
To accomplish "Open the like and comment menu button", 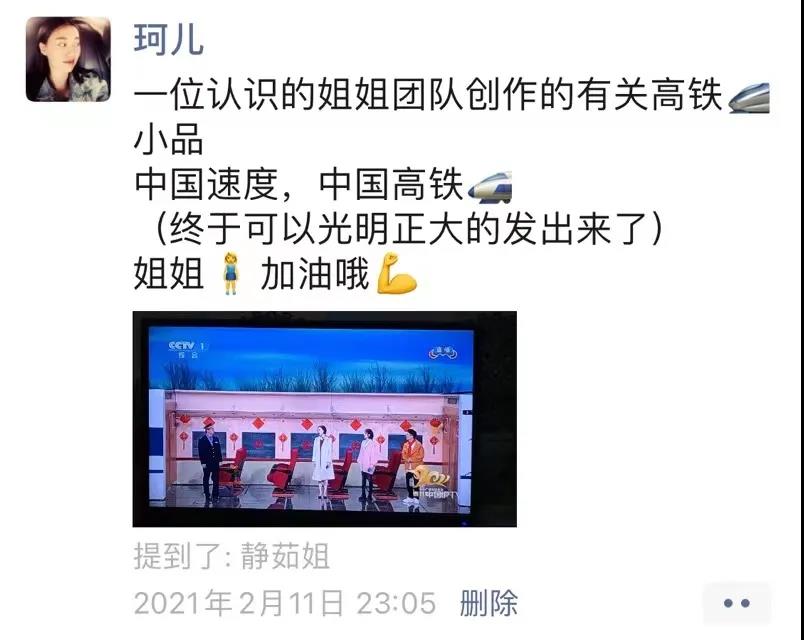I will (736, 603).
